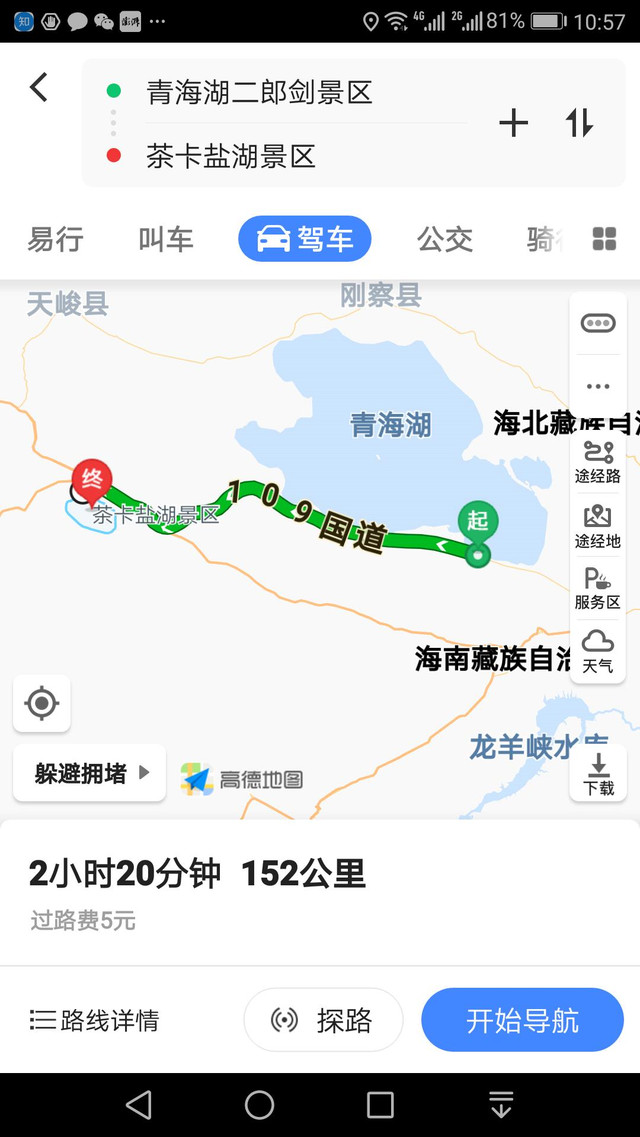The height and width of the screenshot is (1137, 640).
Task: Open 途经路 roads along route
Action: click(597, 461)
